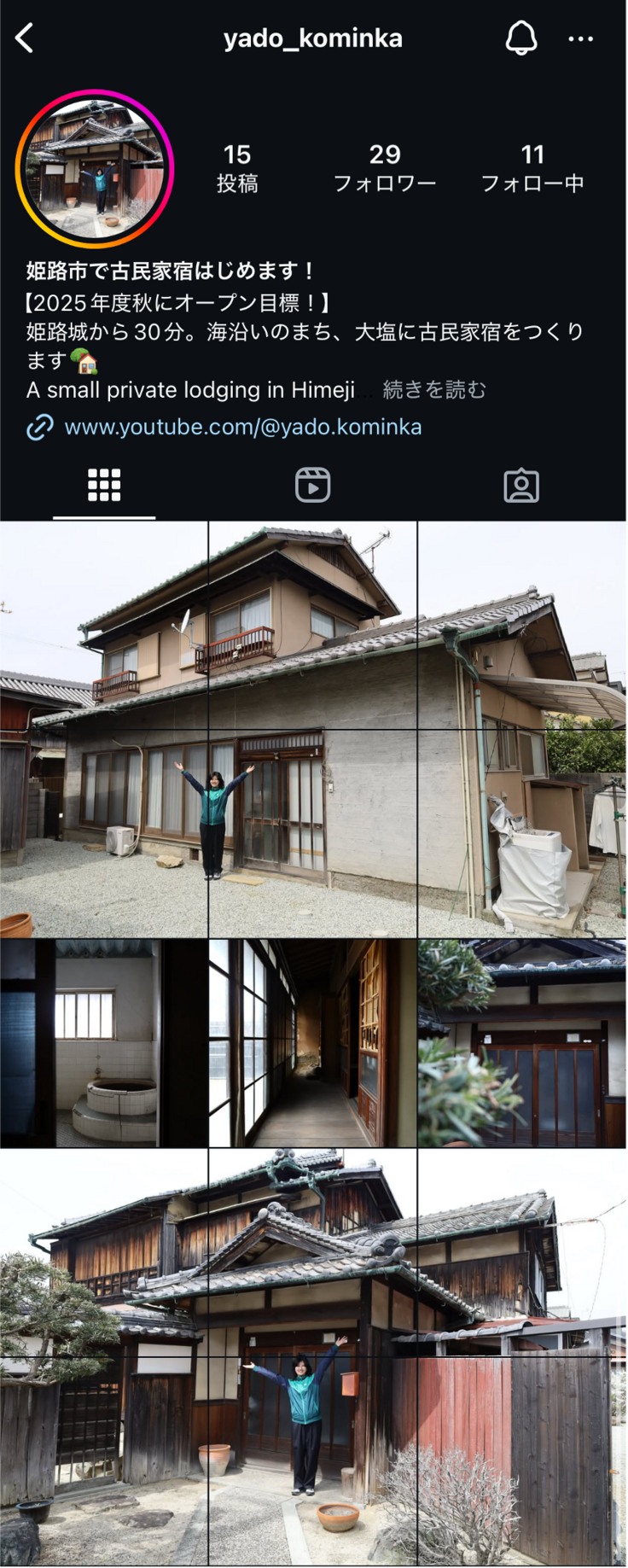The height and width of the screenshot is (1568, 628).
Task: Open the three-dot overflow menu
Action: click(580, 38)
